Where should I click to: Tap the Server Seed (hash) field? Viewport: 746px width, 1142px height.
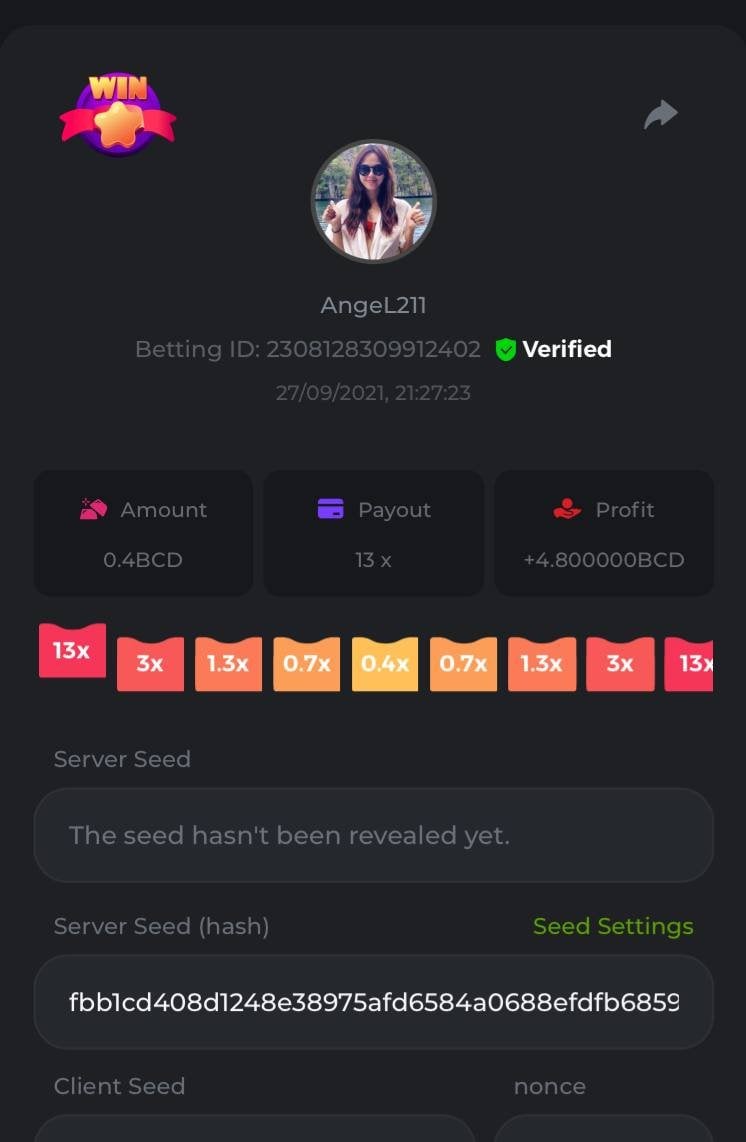373,1002
